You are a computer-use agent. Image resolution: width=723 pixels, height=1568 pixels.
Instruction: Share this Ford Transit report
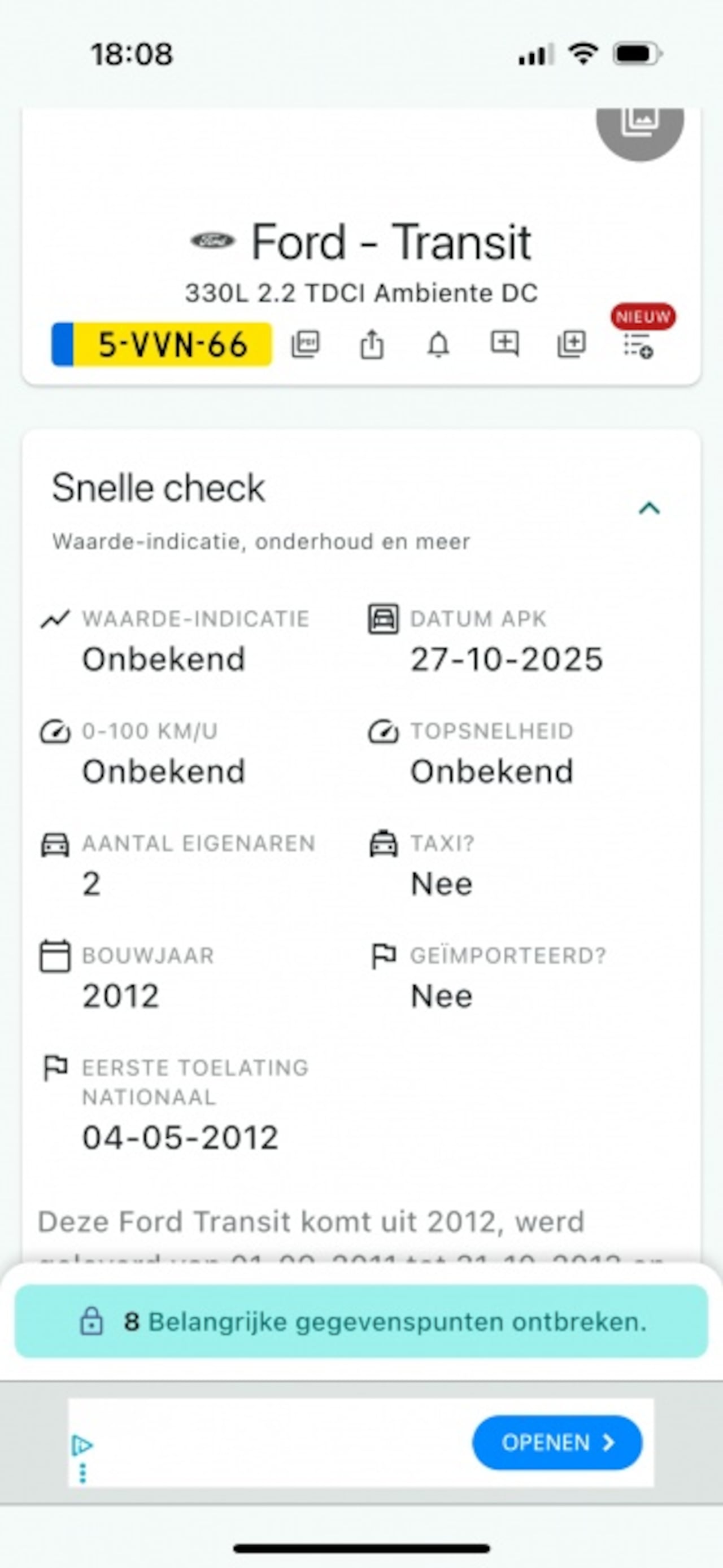(372, 344)
